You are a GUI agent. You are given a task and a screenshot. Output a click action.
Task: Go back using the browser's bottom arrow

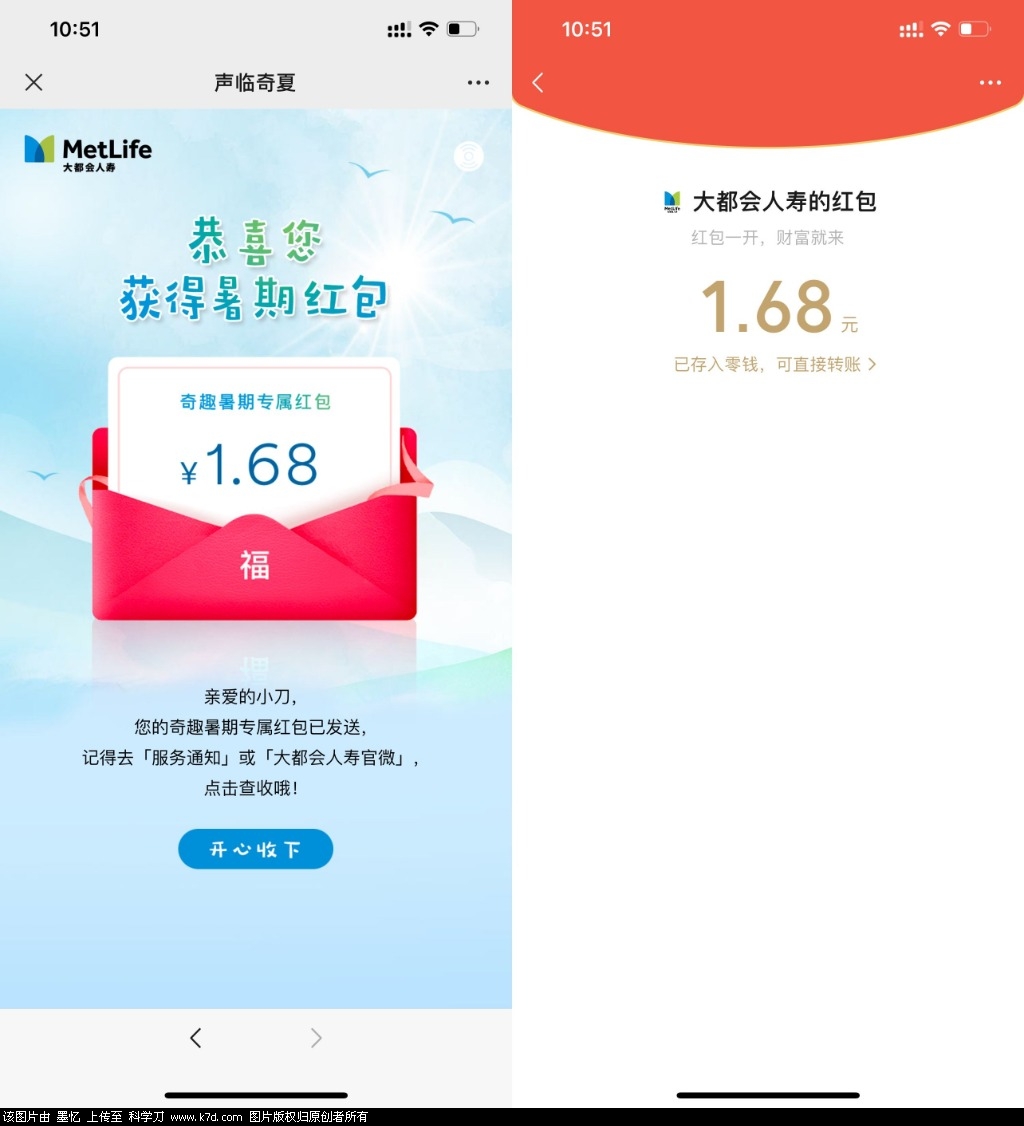(196, 1038)
